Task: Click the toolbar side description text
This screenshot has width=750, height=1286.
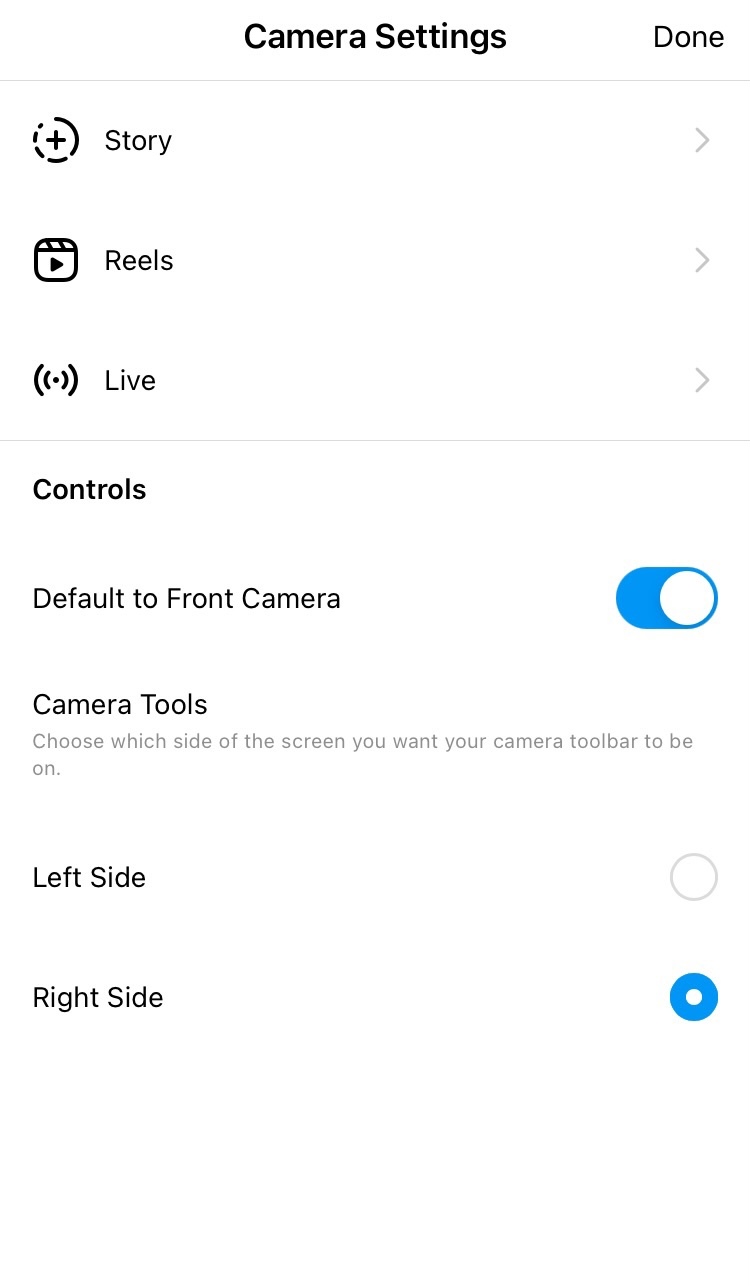Action: pos(363,754)
